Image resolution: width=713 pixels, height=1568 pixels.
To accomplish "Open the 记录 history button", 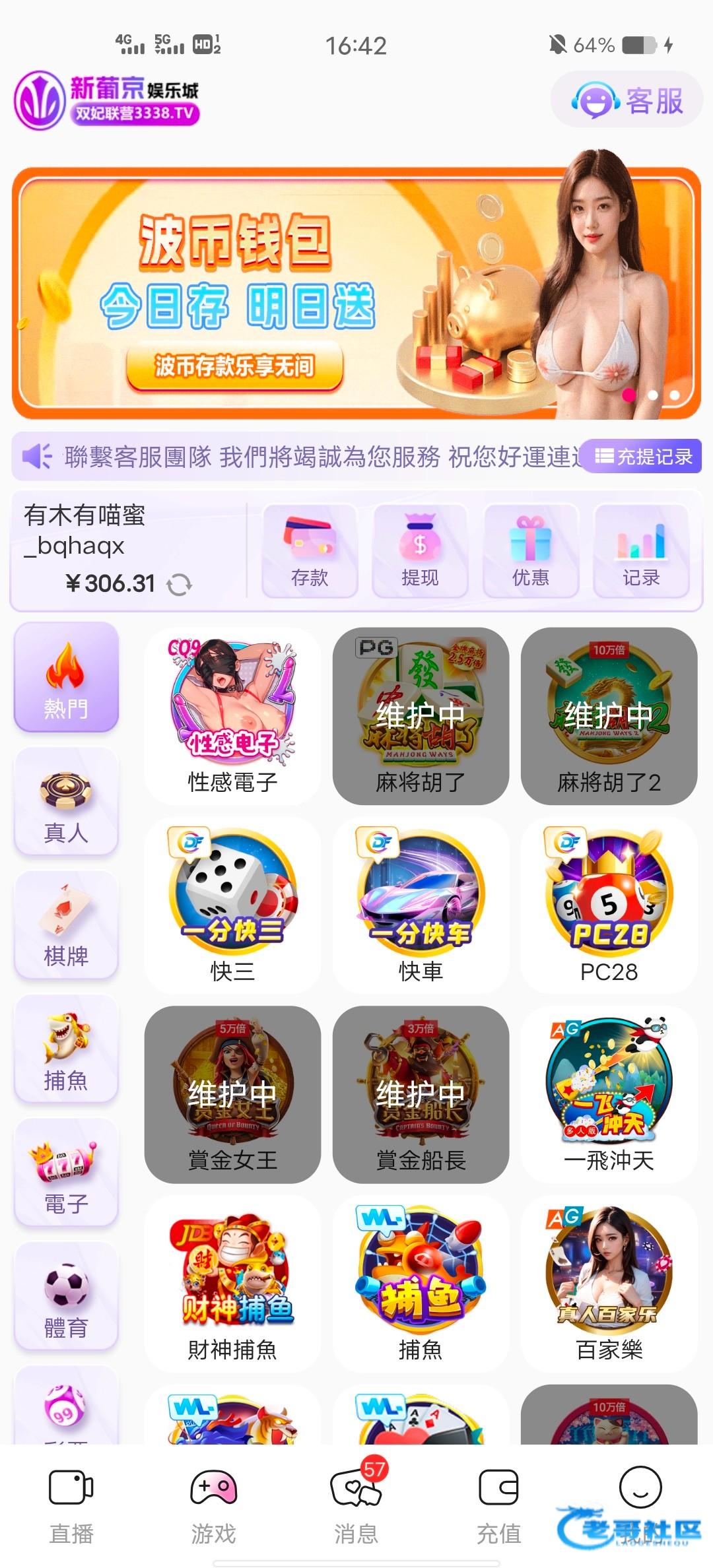I will click(x=641, y=551).
